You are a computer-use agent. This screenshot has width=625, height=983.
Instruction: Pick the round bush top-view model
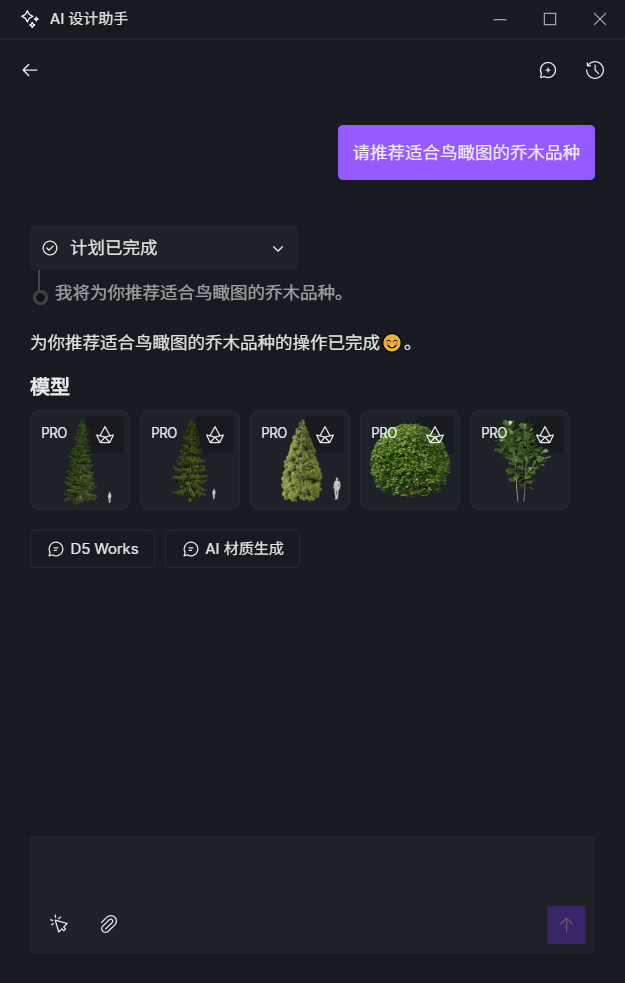[410, 460]
